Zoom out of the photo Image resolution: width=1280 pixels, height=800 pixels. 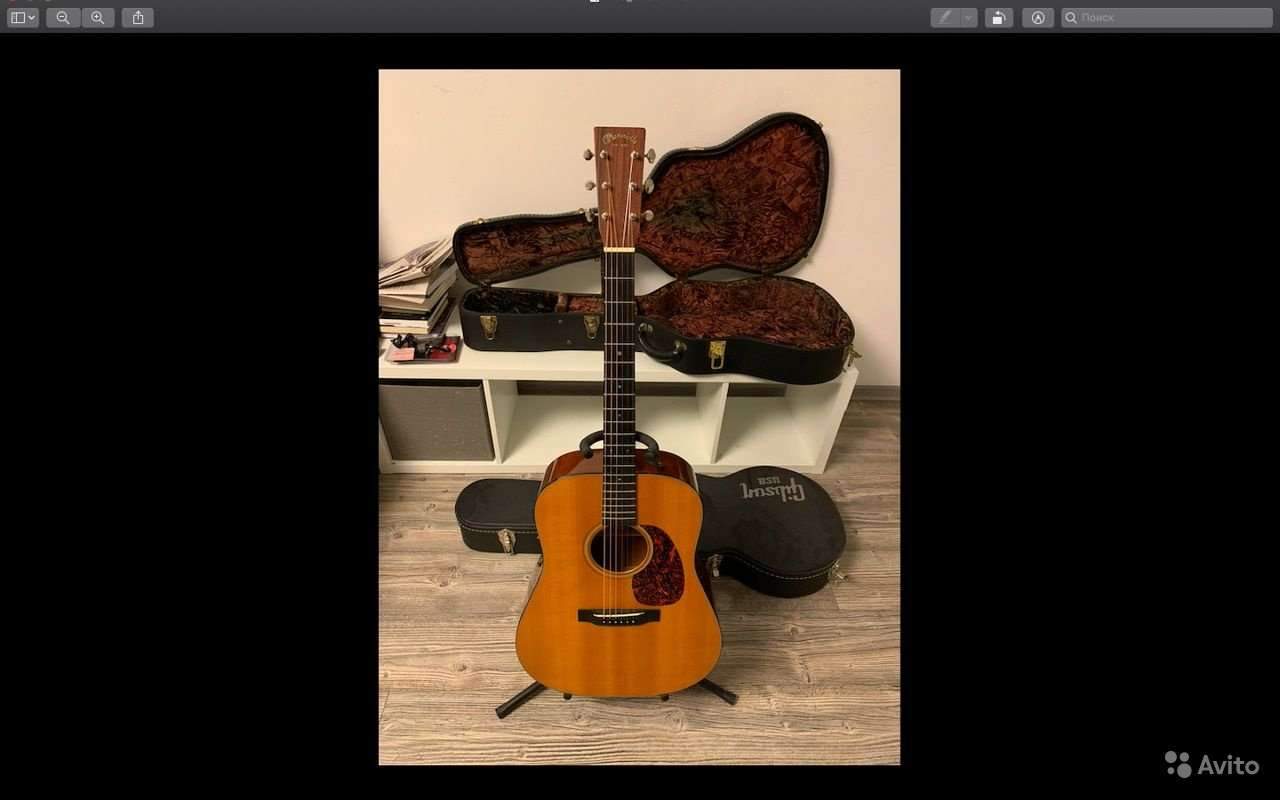click(63, 17)
